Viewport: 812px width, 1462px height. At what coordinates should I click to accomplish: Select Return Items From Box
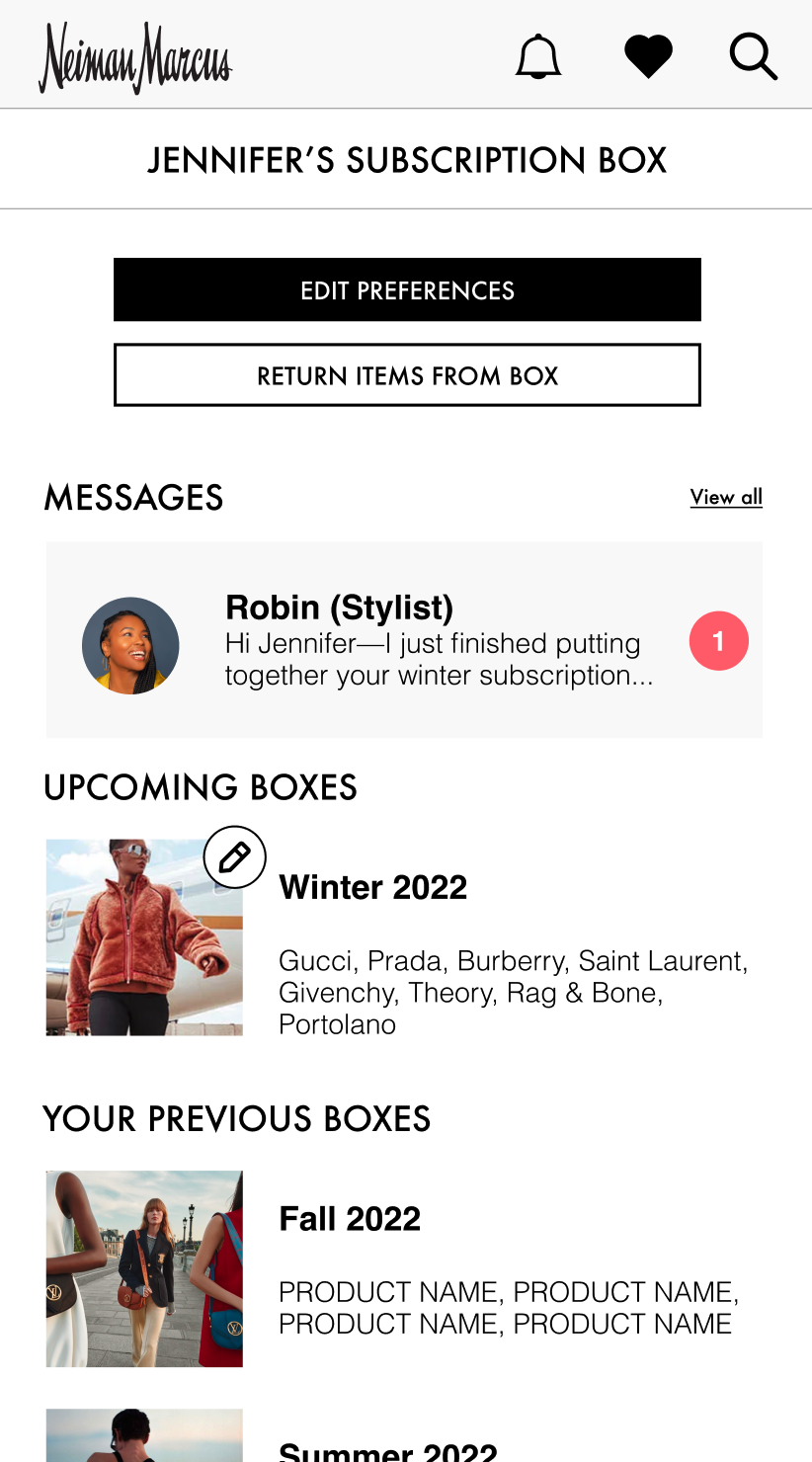[x=407, y=375]
